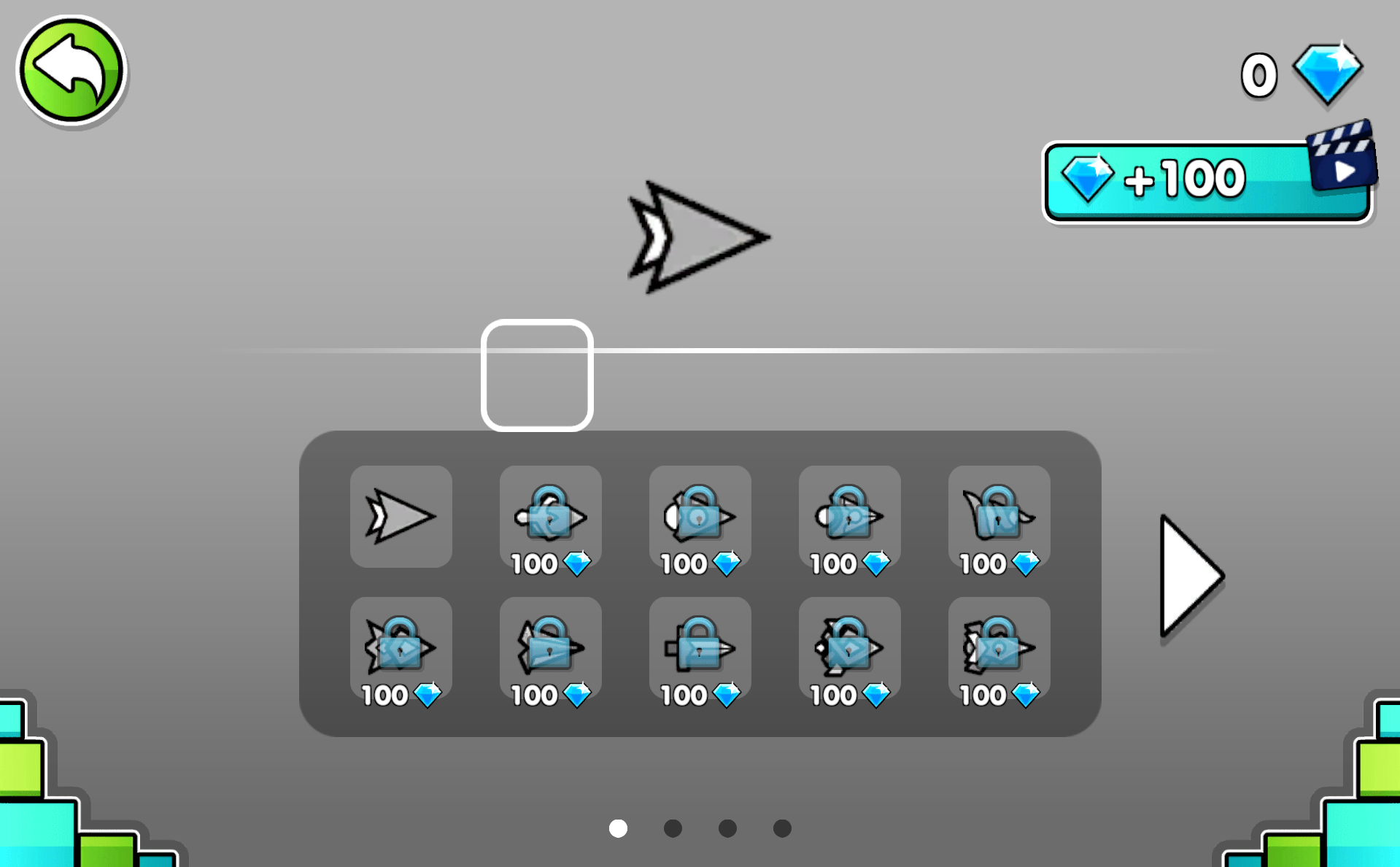Tap the last locked icon in top row
This screenshot has width=1400, height=867.
[999, 517]
